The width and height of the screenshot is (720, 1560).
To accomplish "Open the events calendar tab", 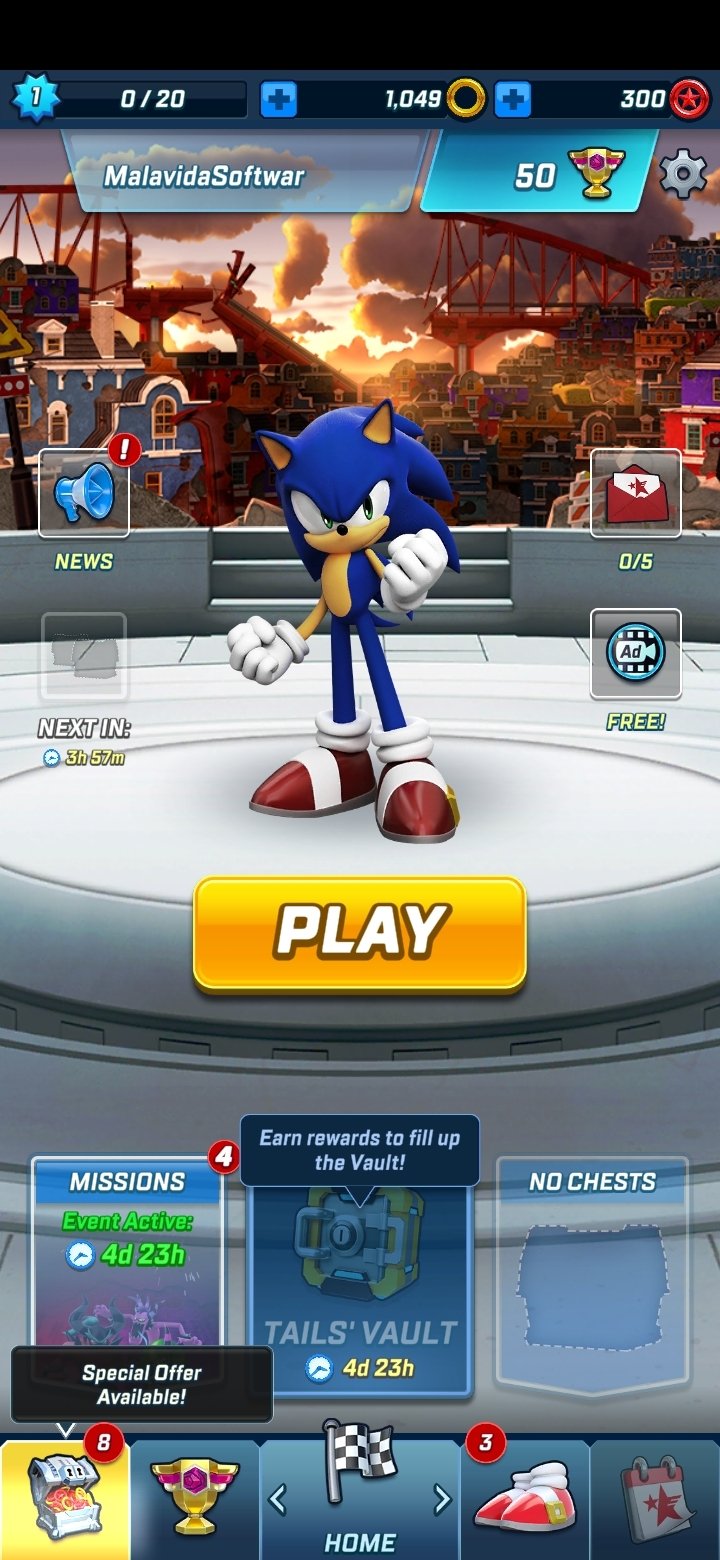I will [x=655, y=1500].
